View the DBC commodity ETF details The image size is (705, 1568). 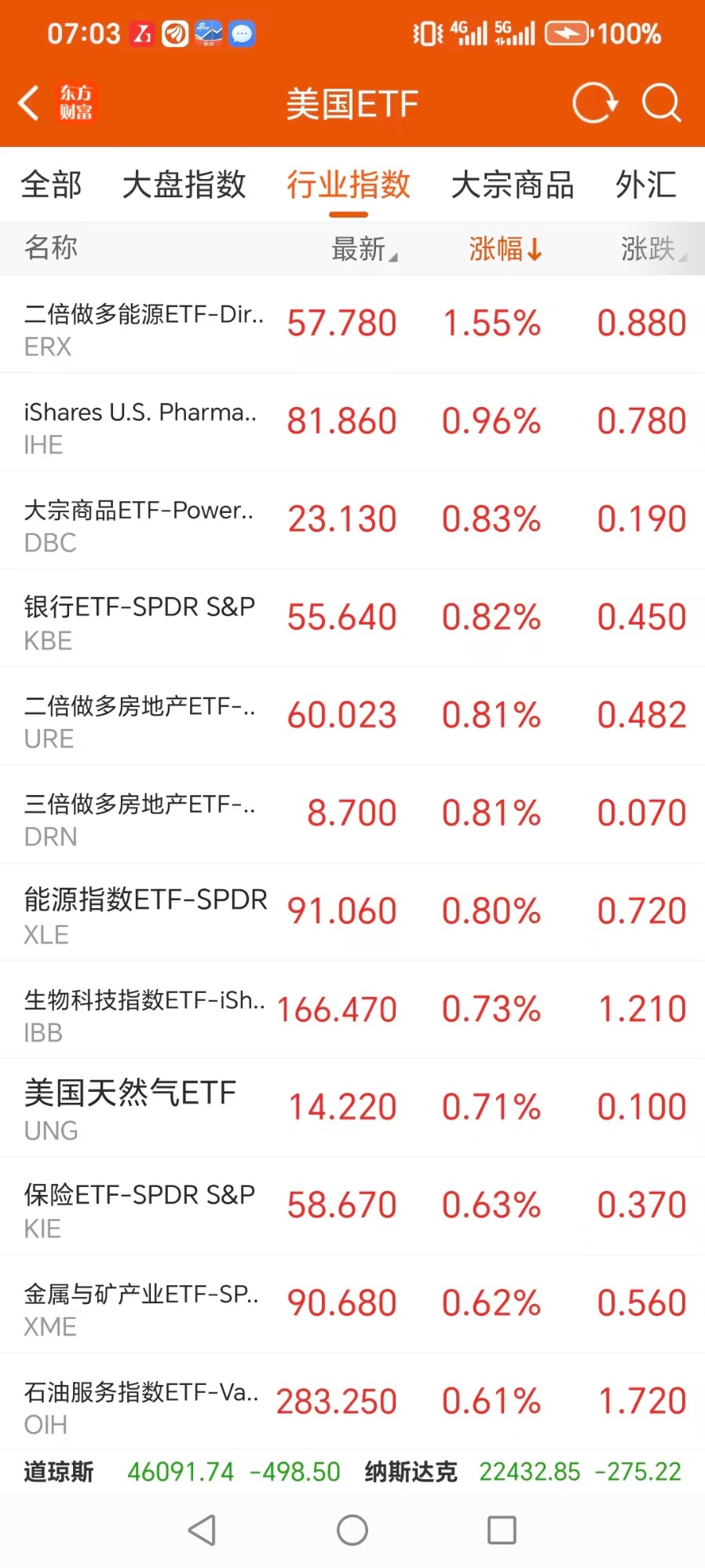(352, 520)
